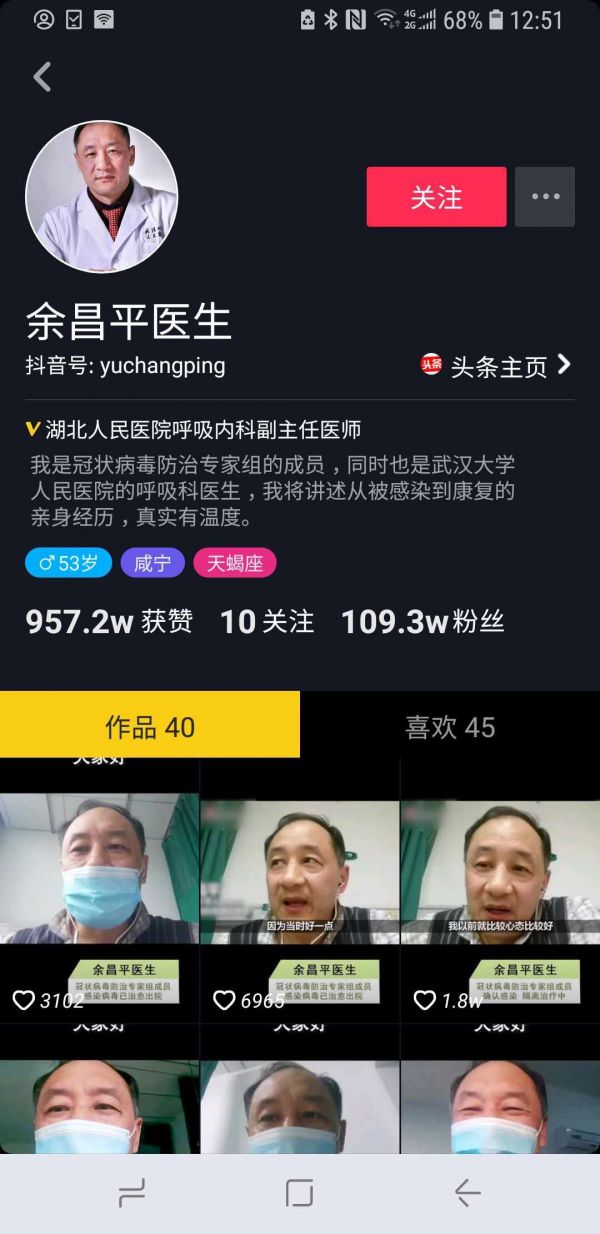Switch to the 喜欢 45 tab

pyautogui.click(x=450, y=727)
